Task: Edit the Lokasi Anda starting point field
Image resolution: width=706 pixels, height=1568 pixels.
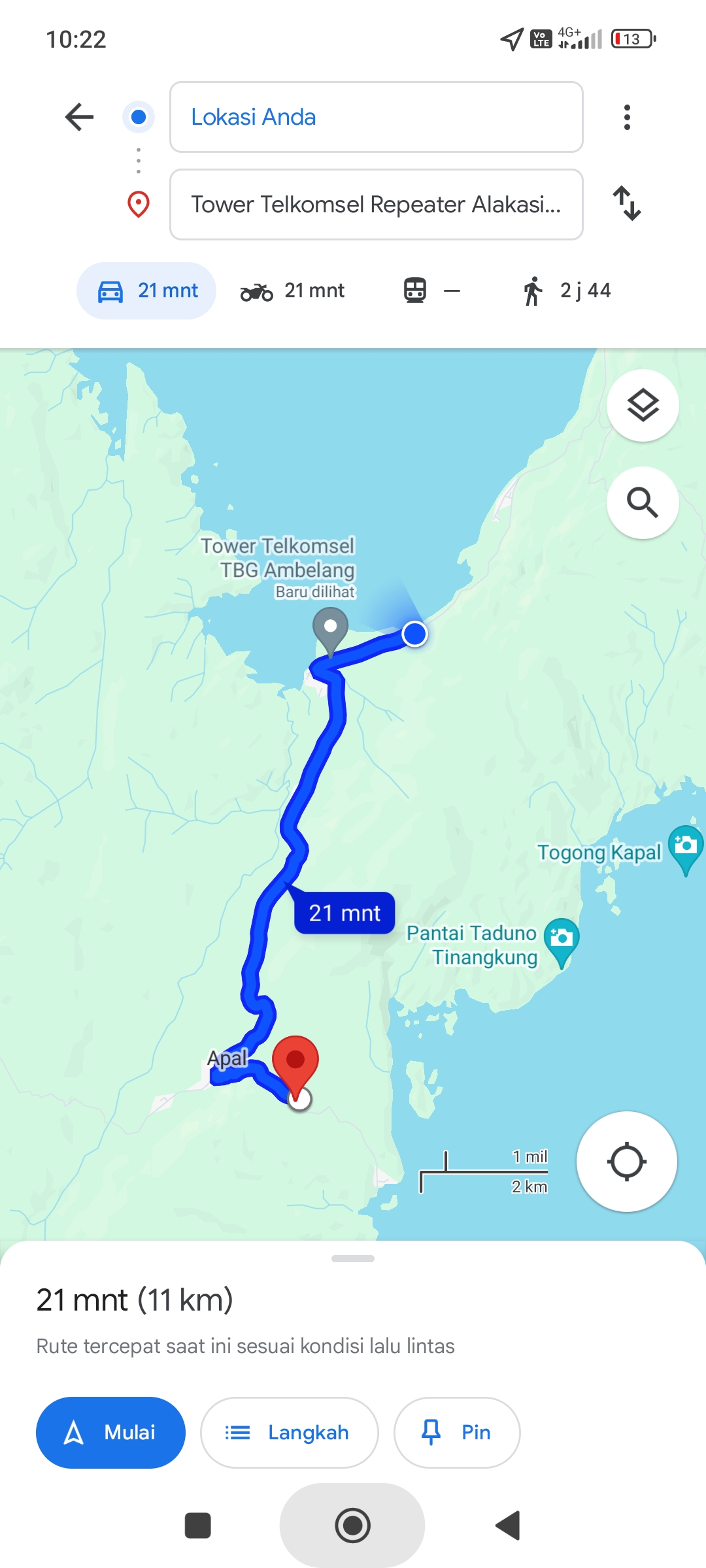Action: click(377, 117)
